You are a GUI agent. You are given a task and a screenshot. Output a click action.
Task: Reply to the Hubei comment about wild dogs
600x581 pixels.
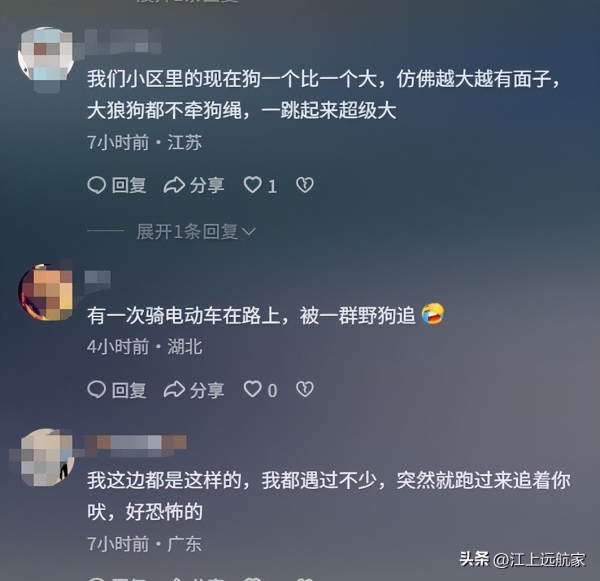pos(116,389)
